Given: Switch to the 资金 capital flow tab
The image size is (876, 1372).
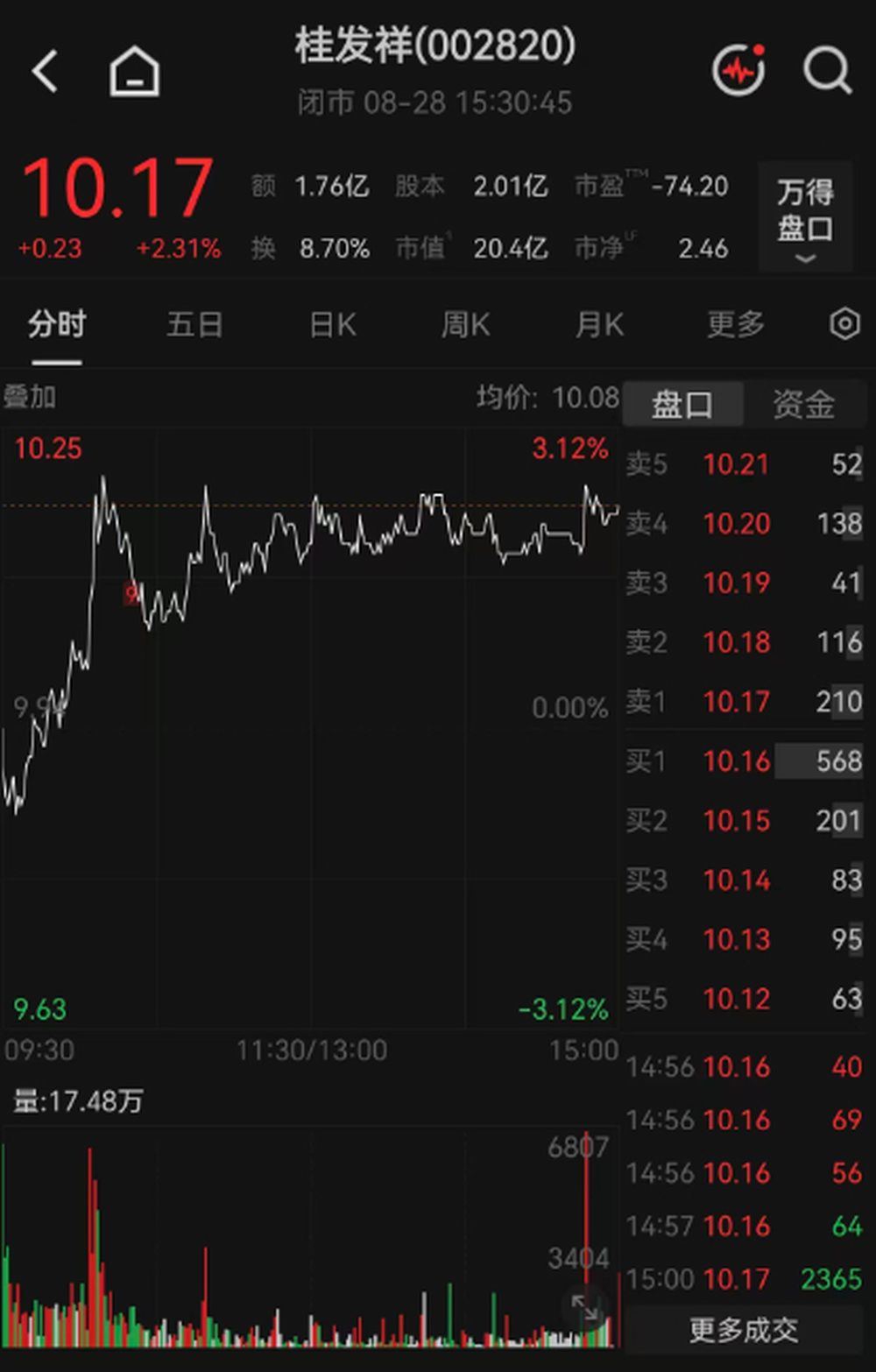Looking at the screenshot, I should pos(803,404).
